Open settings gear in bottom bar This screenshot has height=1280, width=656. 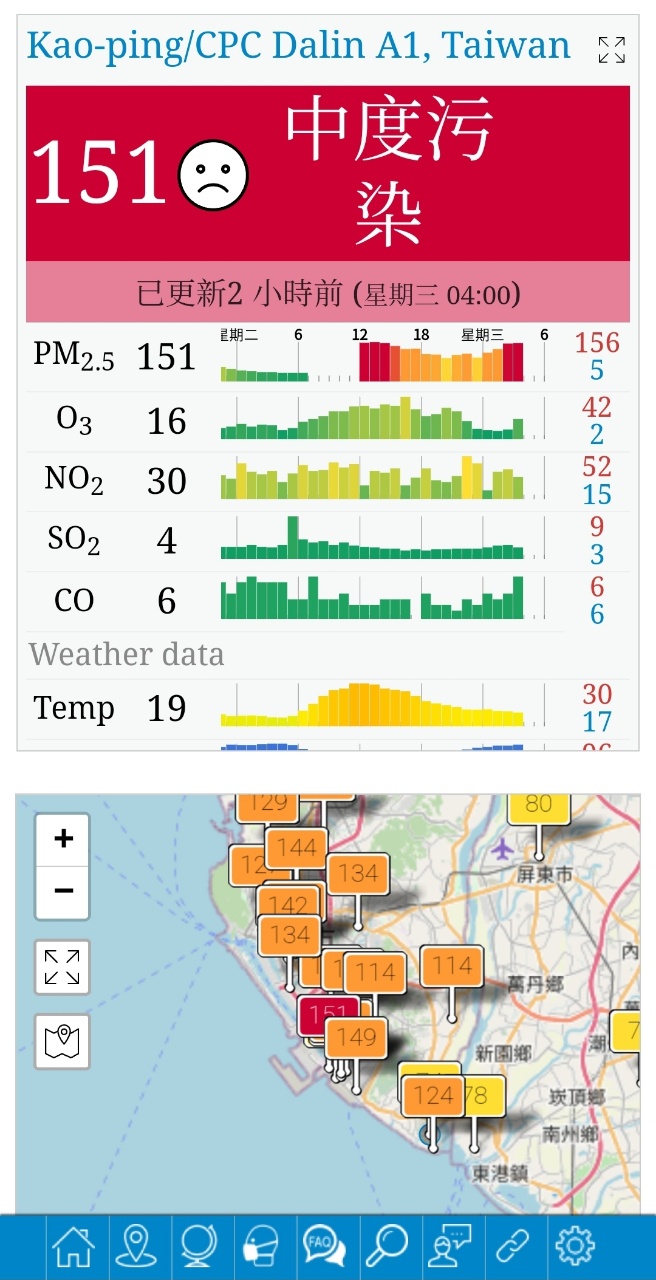click(574, 1247)
